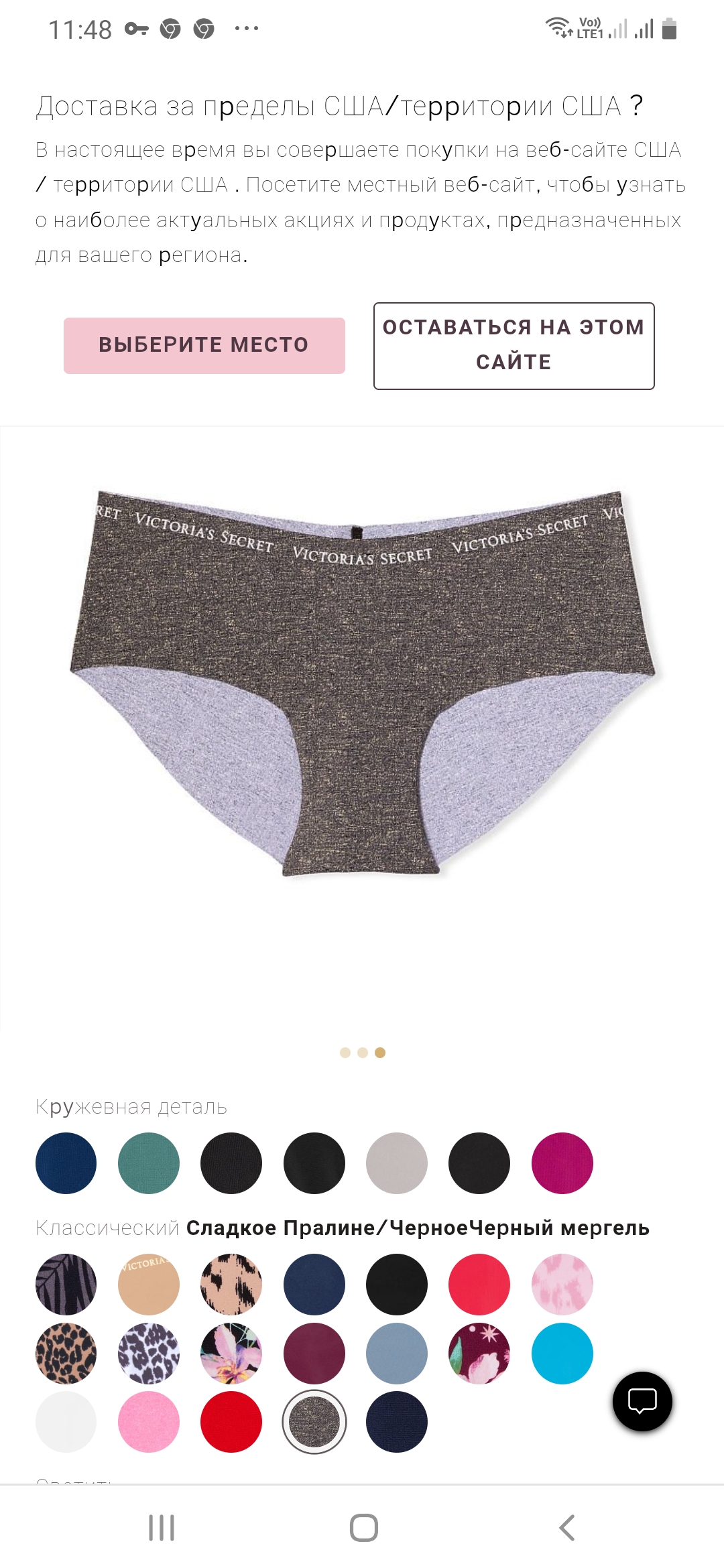Pick the tropical flower print swatch
The image size is (724, 1568).
[x=231, y=1354]
